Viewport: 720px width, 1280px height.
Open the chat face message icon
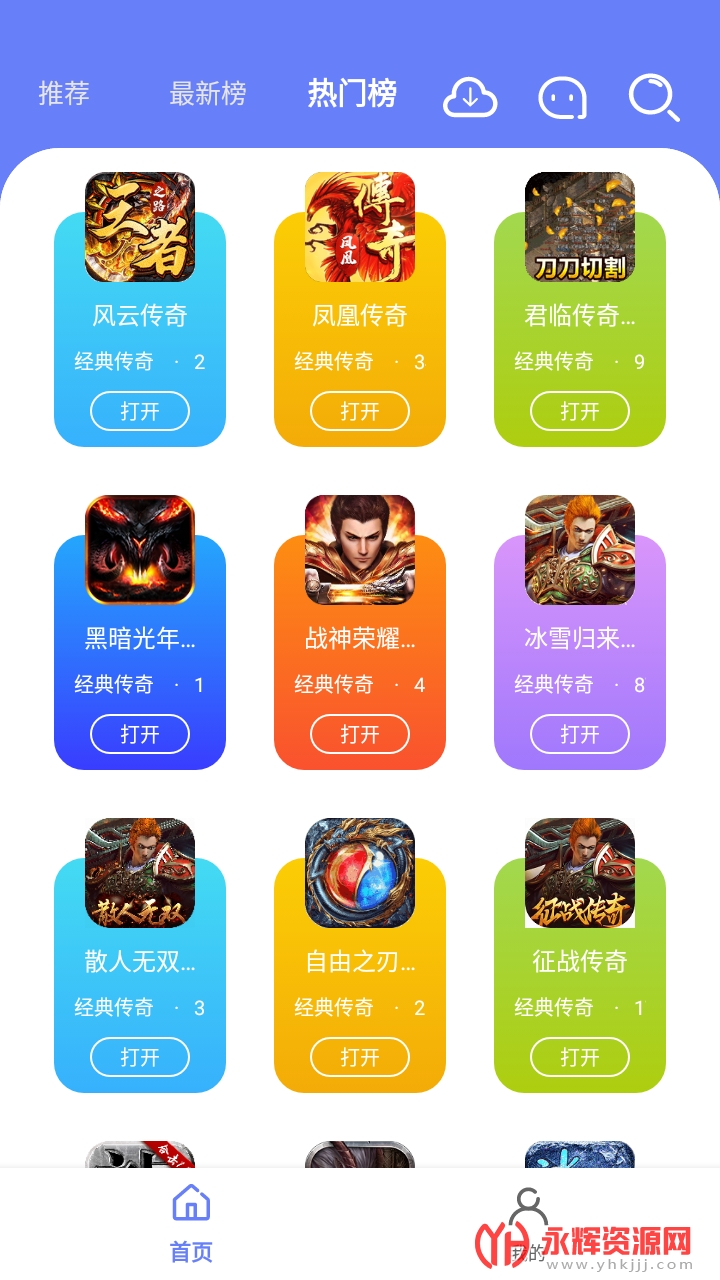[562, 98]
